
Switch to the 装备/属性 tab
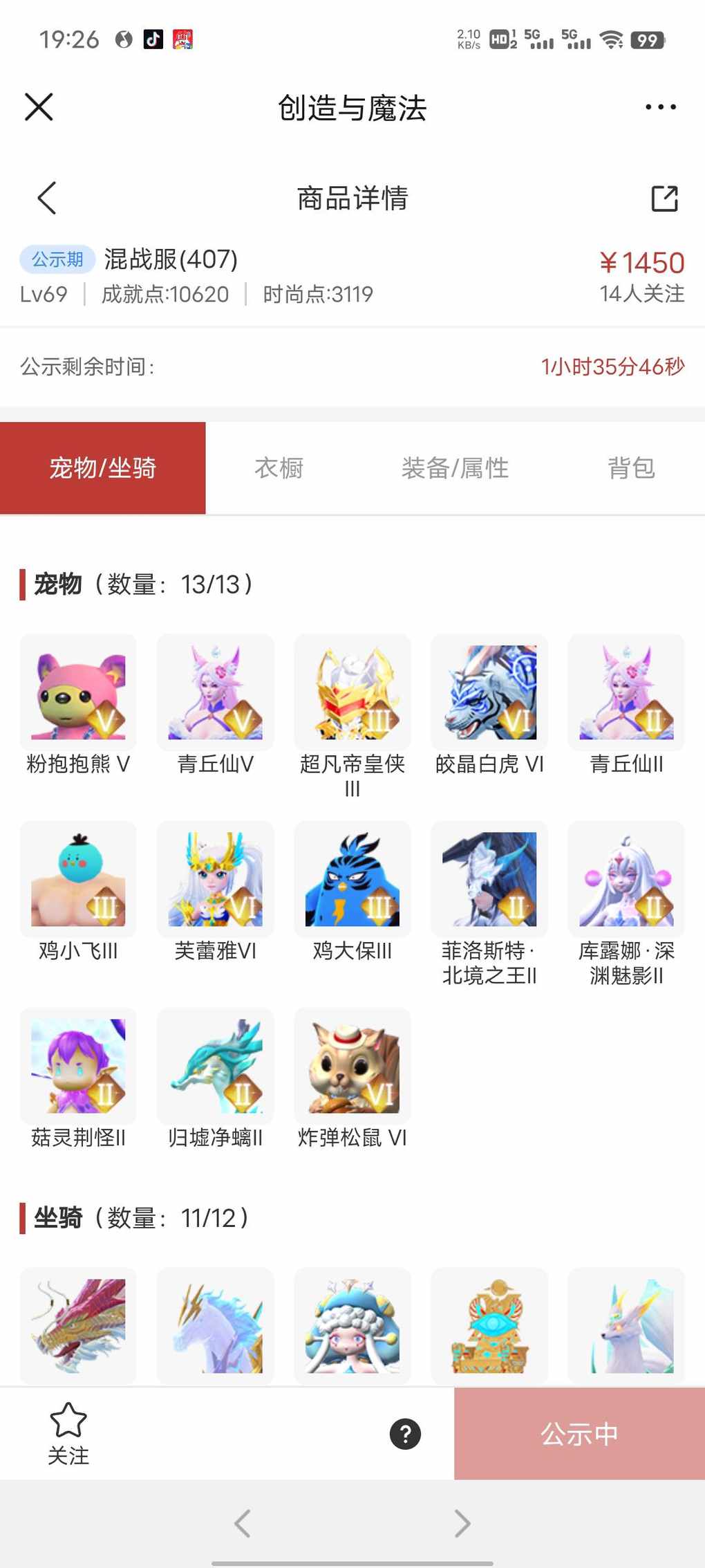[x=455, y=468]
